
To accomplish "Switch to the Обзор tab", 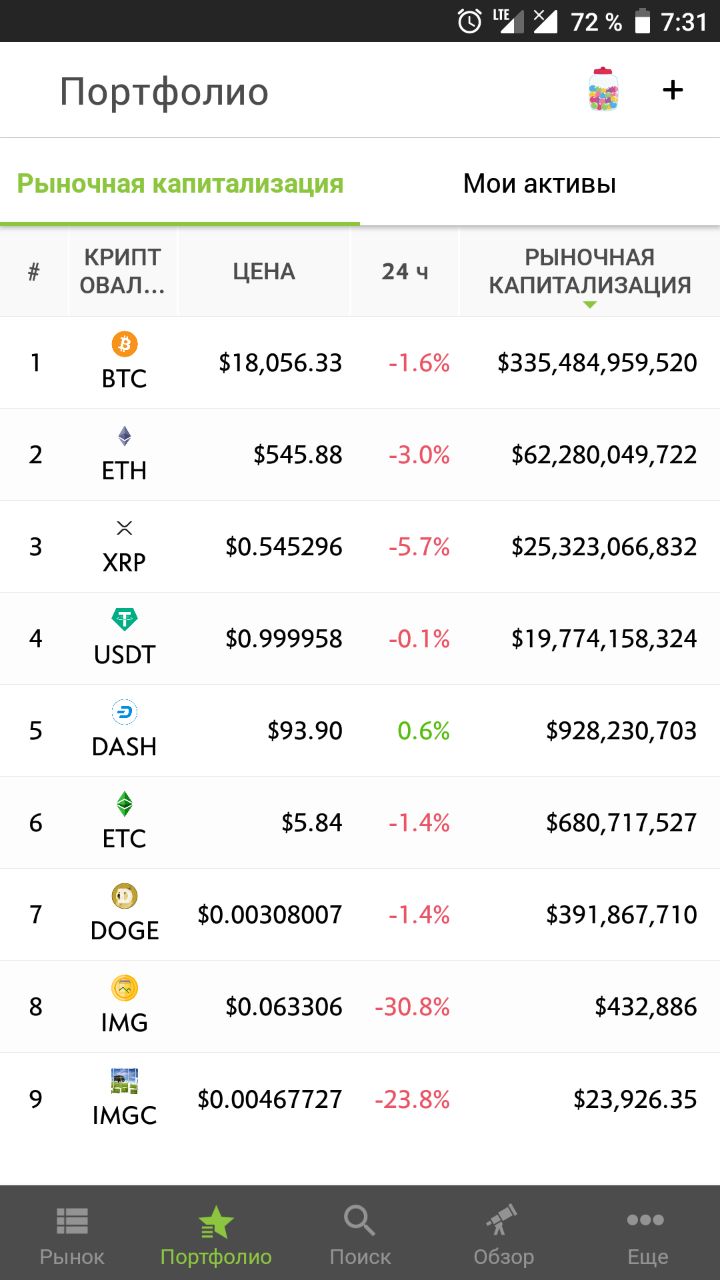I will [x=504, y=1235].
